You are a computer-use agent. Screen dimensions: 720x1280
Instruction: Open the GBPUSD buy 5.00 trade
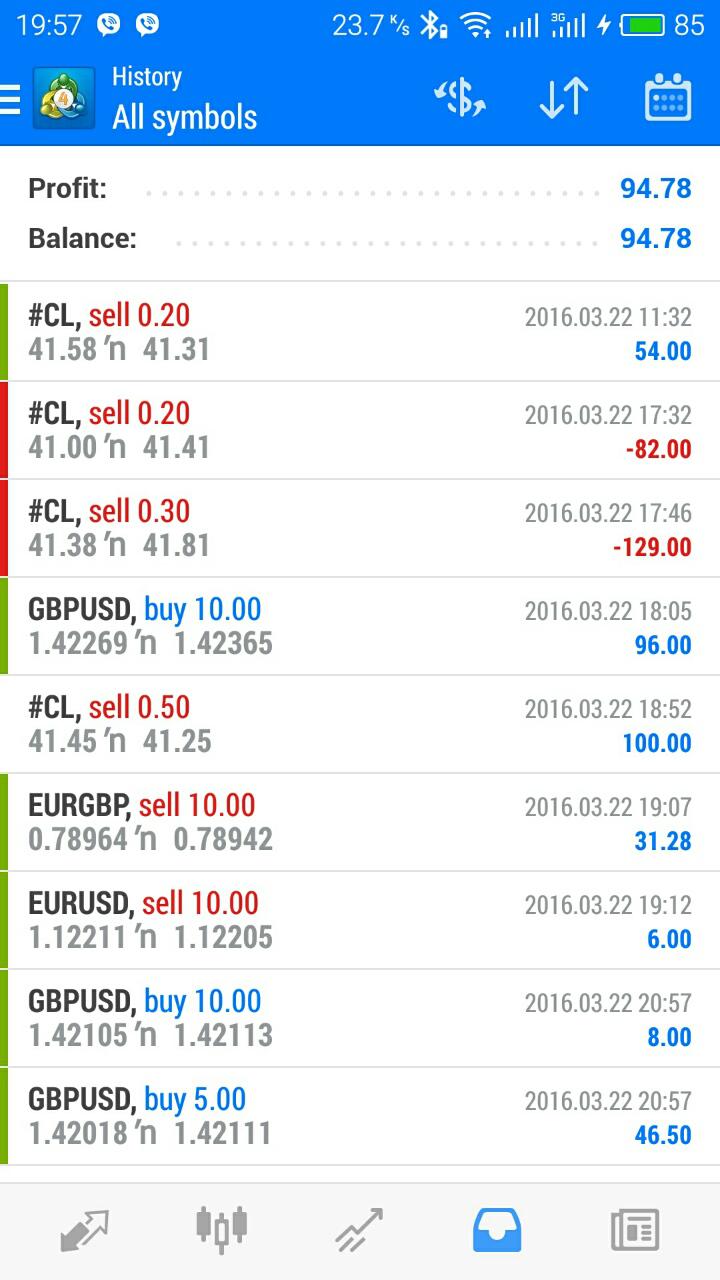click(x=360, y=1117)
